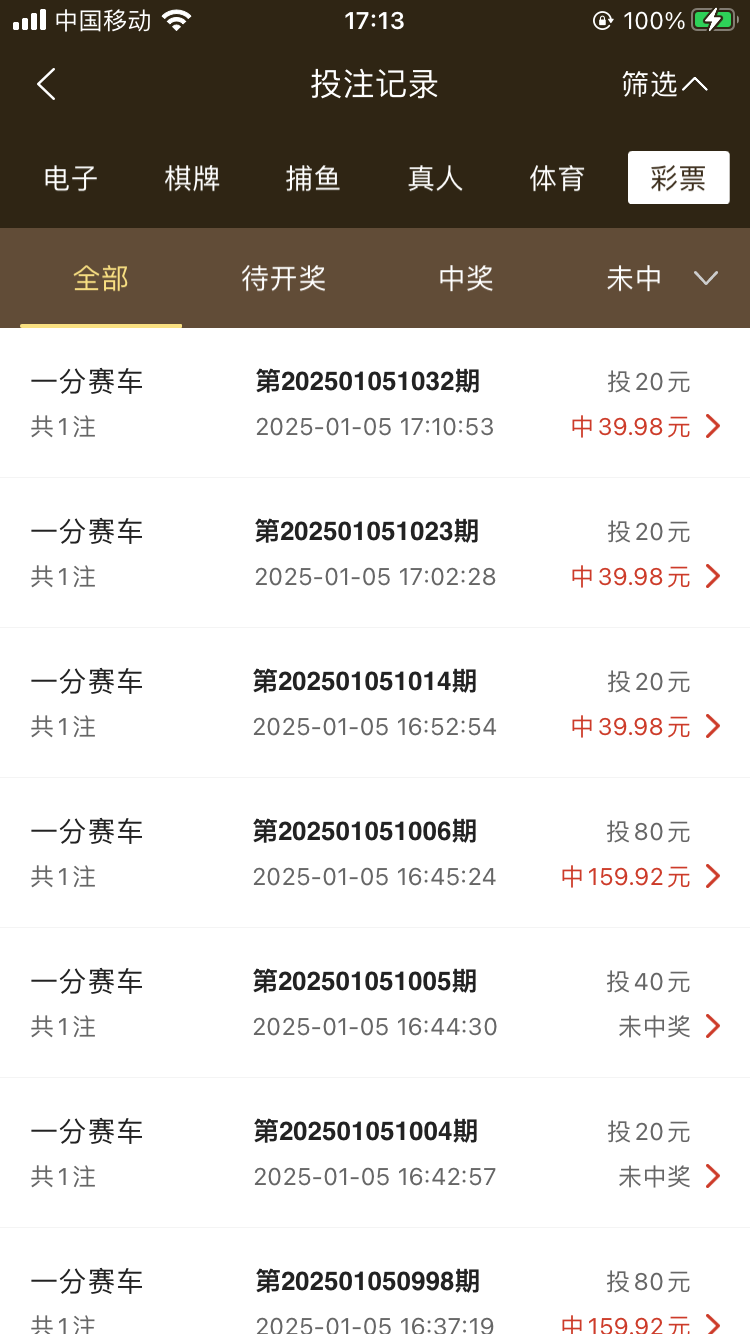Filter by 待开奖 status
This screenshot has width=750, height=1334.
(x=284, y=278)
